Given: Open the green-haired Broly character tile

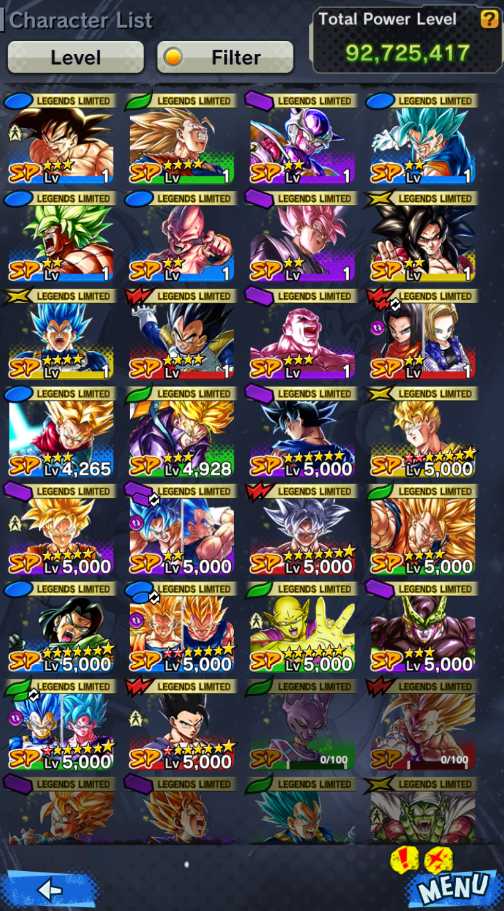Looking at the screenshot, I should tap(61, 237).
